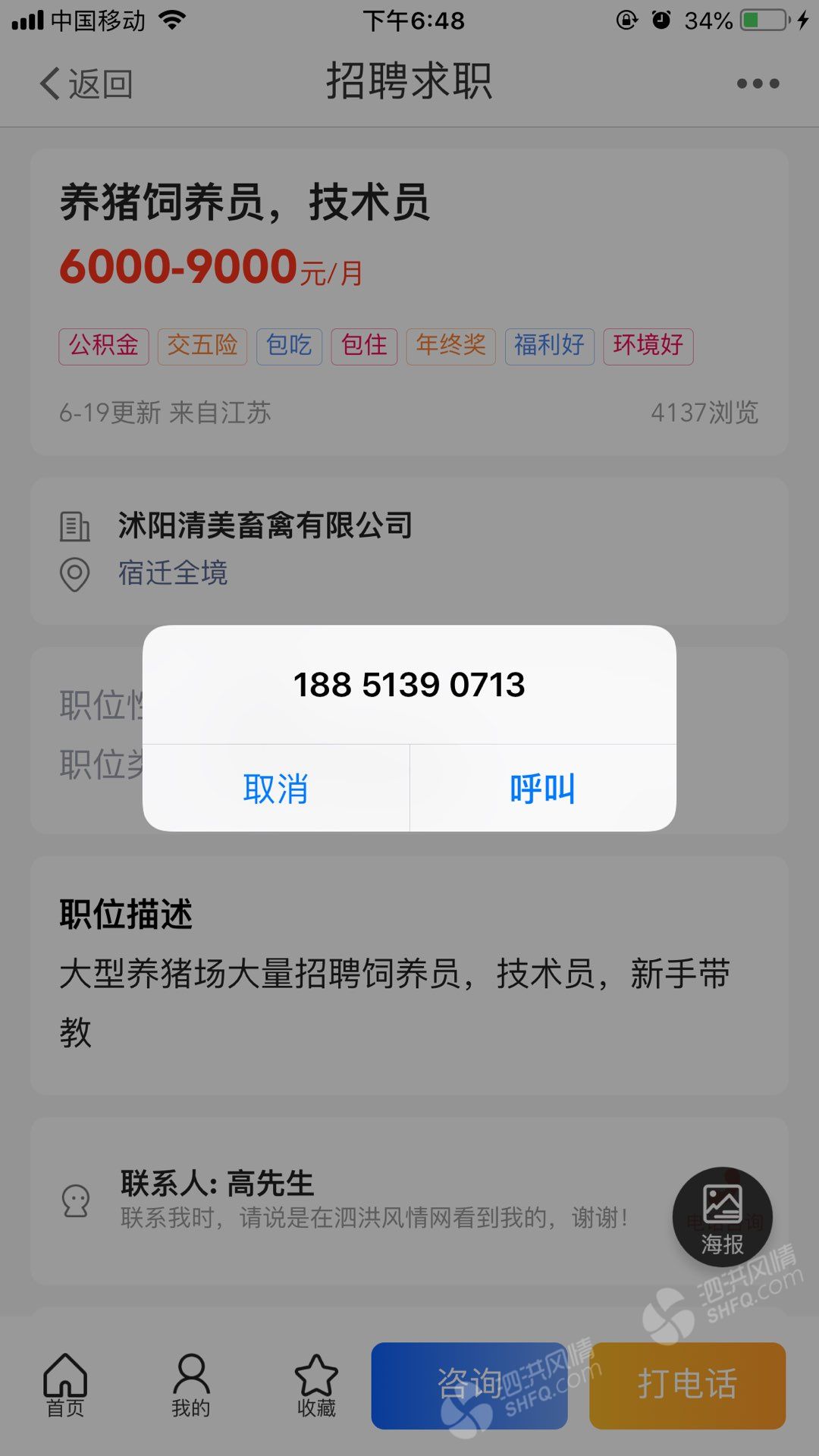Save this job with 收藏
This screenshot has height=1456, width=819.
coord(316,1385)
